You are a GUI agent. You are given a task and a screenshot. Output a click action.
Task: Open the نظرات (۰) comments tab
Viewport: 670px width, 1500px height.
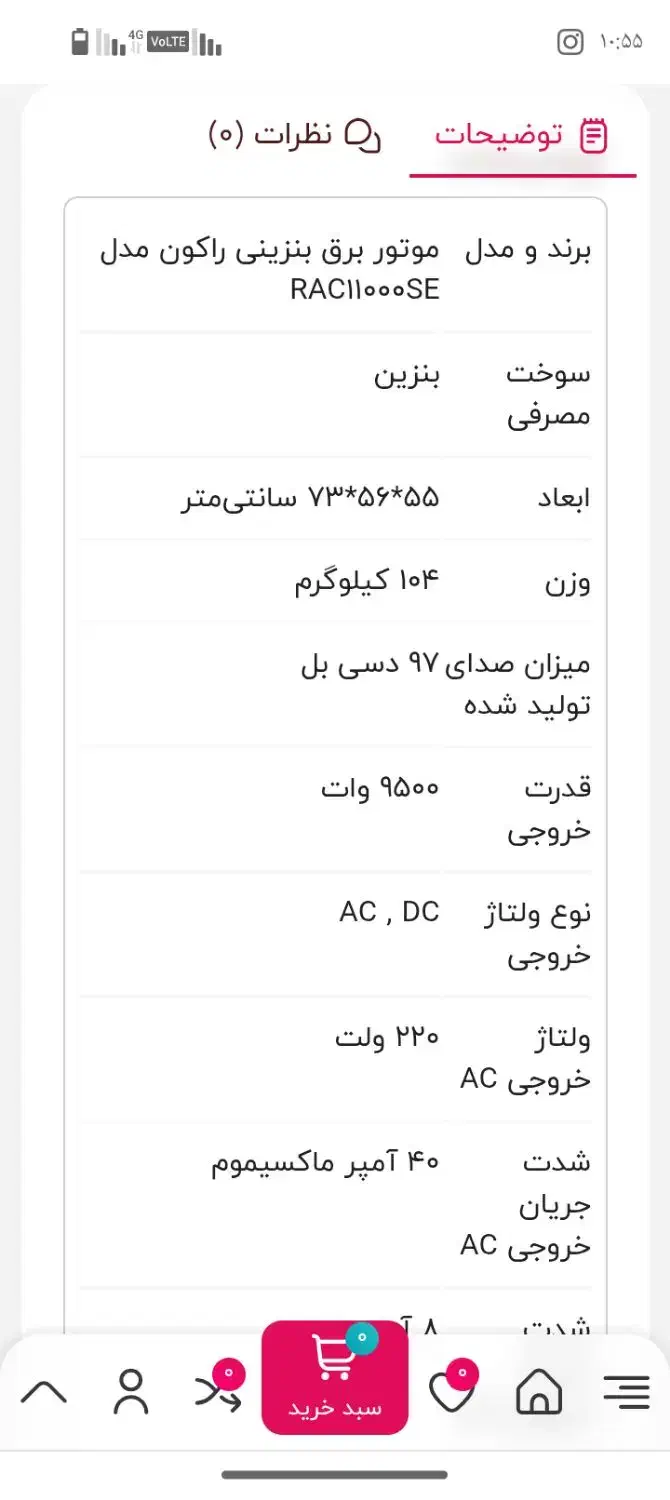tap(294, 135)
